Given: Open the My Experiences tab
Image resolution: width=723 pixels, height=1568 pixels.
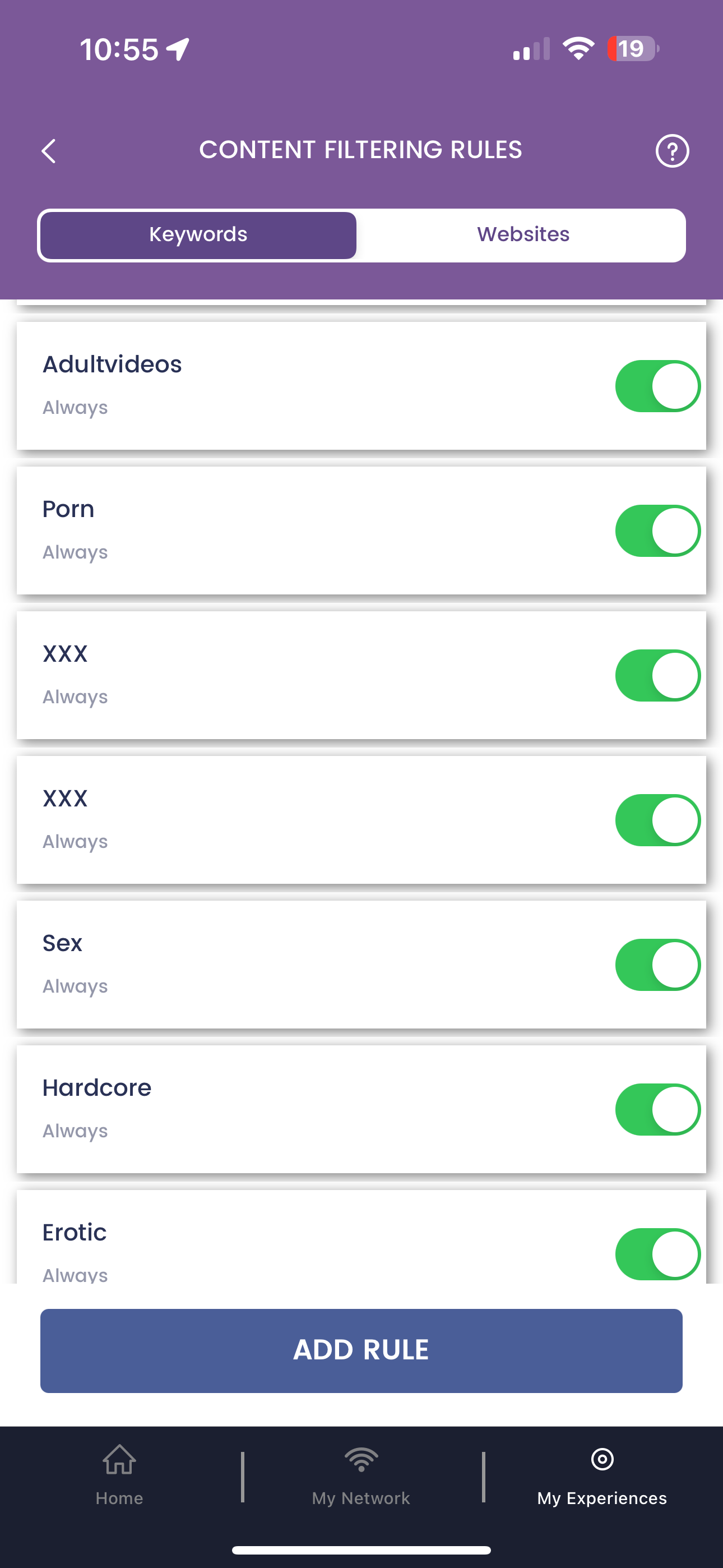Looking at the screenshot, I should point(602,1475).
